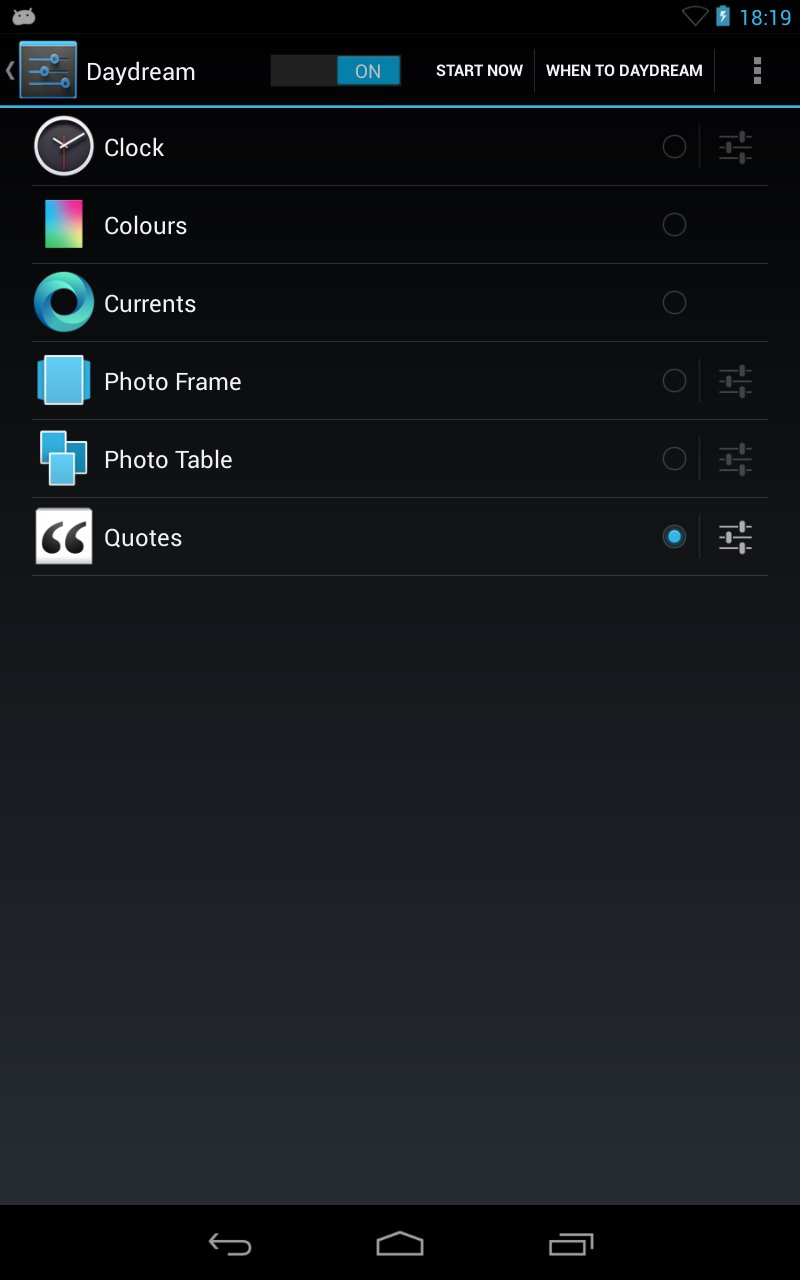Open the overflow menu
Image resolution: width=800 pixels, height=1280 pixels.
[757, 70]
